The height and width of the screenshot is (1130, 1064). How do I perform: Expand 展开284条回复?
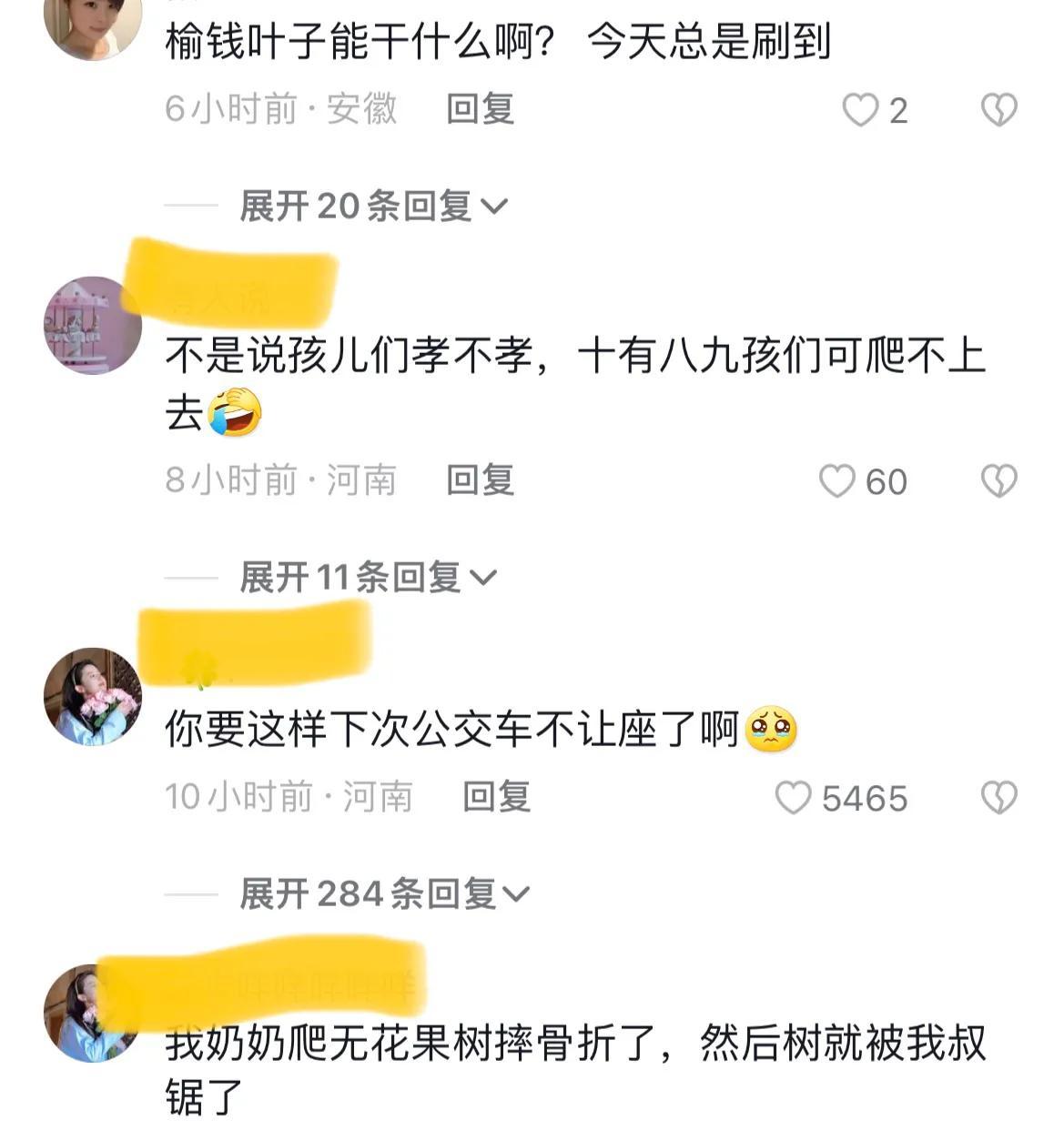click(383, 893)
